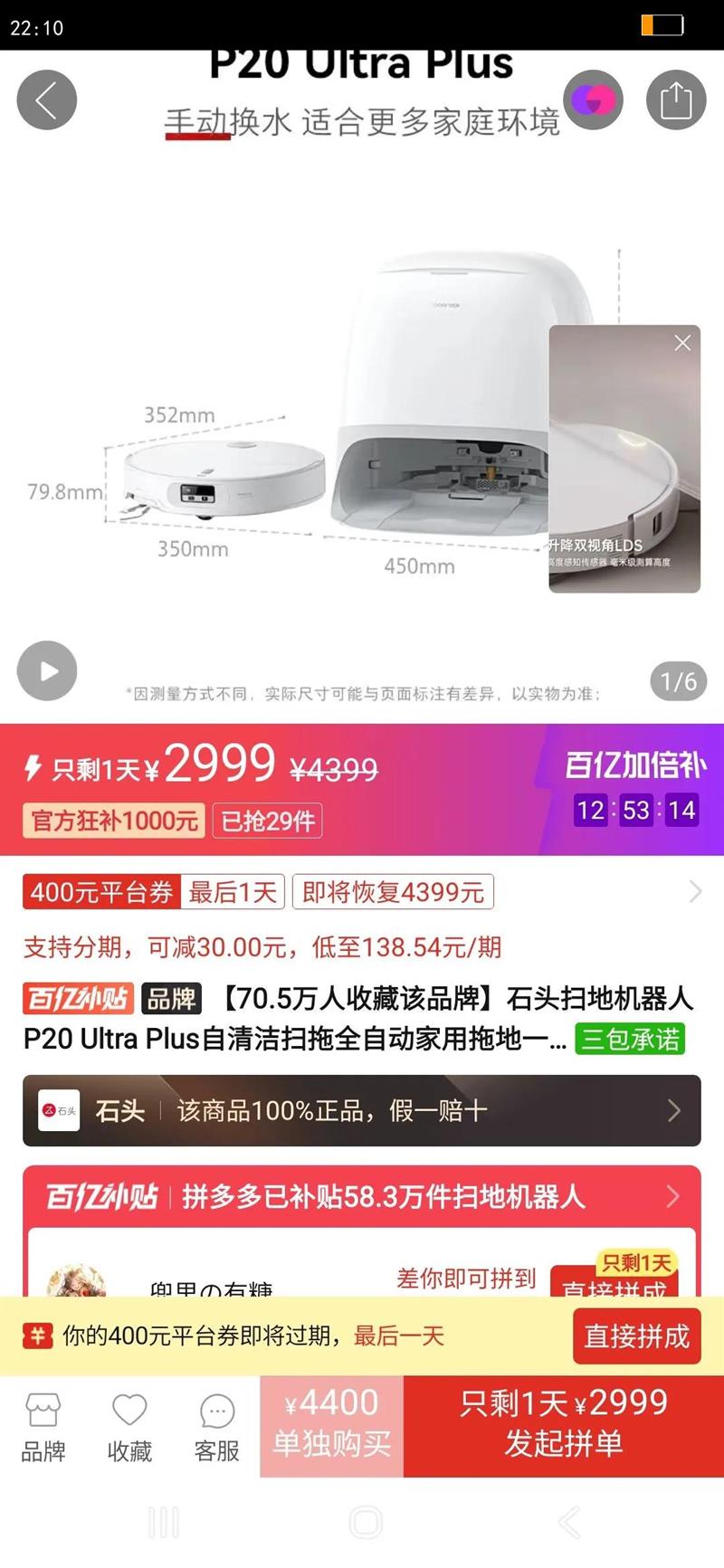Play the product video
The image size is (724, 1568).
point(47,670)
